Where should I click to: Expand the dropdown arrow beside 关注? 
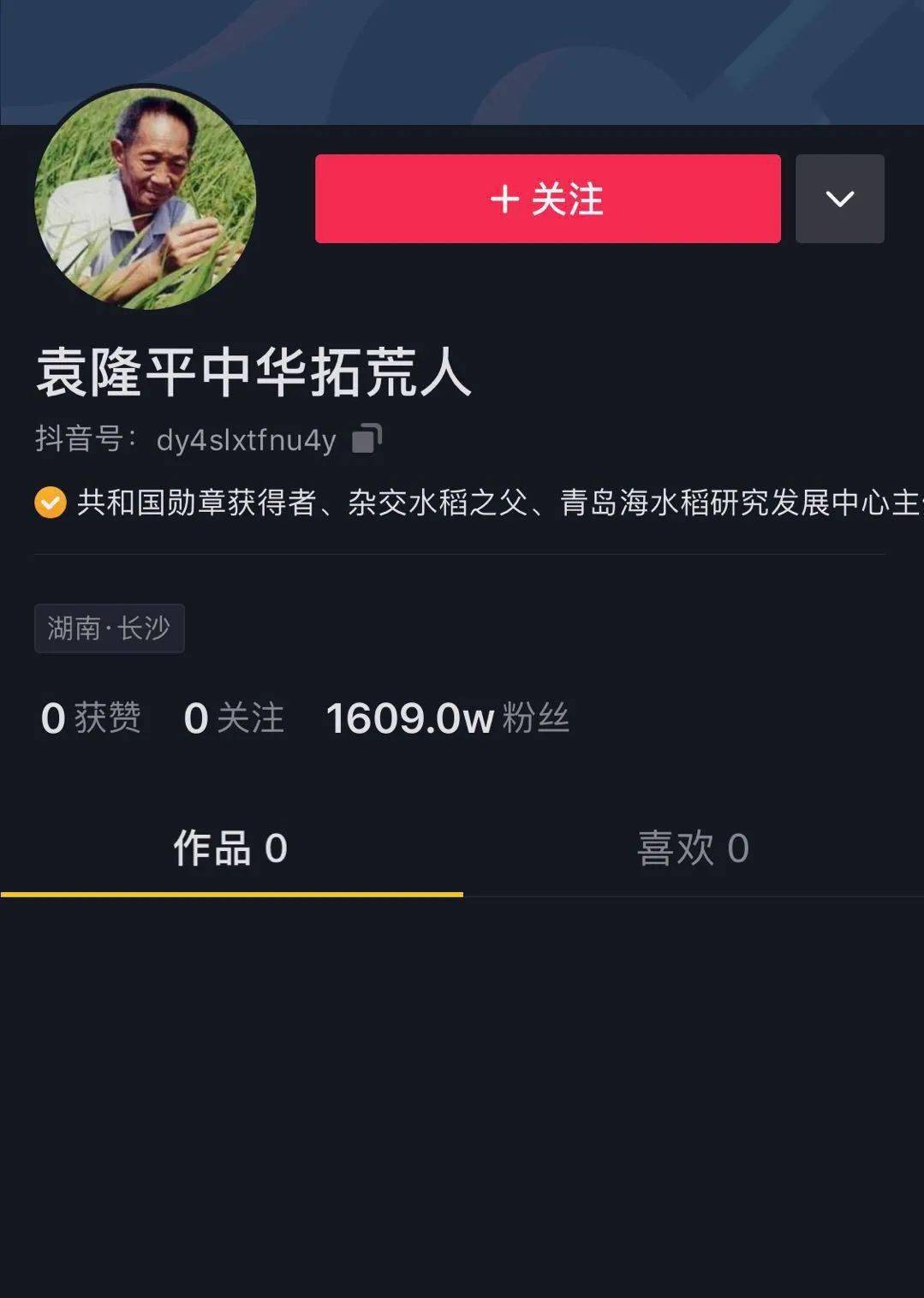(839, 199)
